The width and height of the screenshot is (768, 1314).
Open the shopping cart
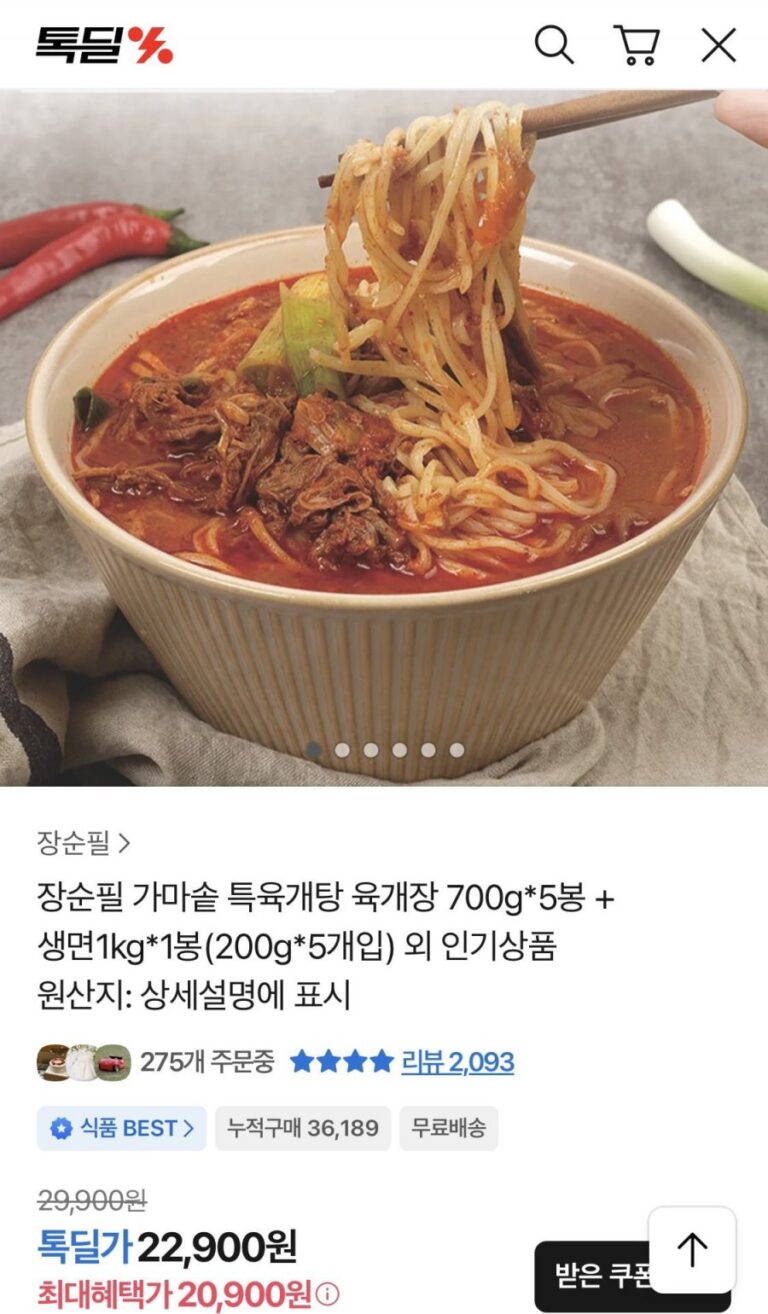[x=636, y=45]
